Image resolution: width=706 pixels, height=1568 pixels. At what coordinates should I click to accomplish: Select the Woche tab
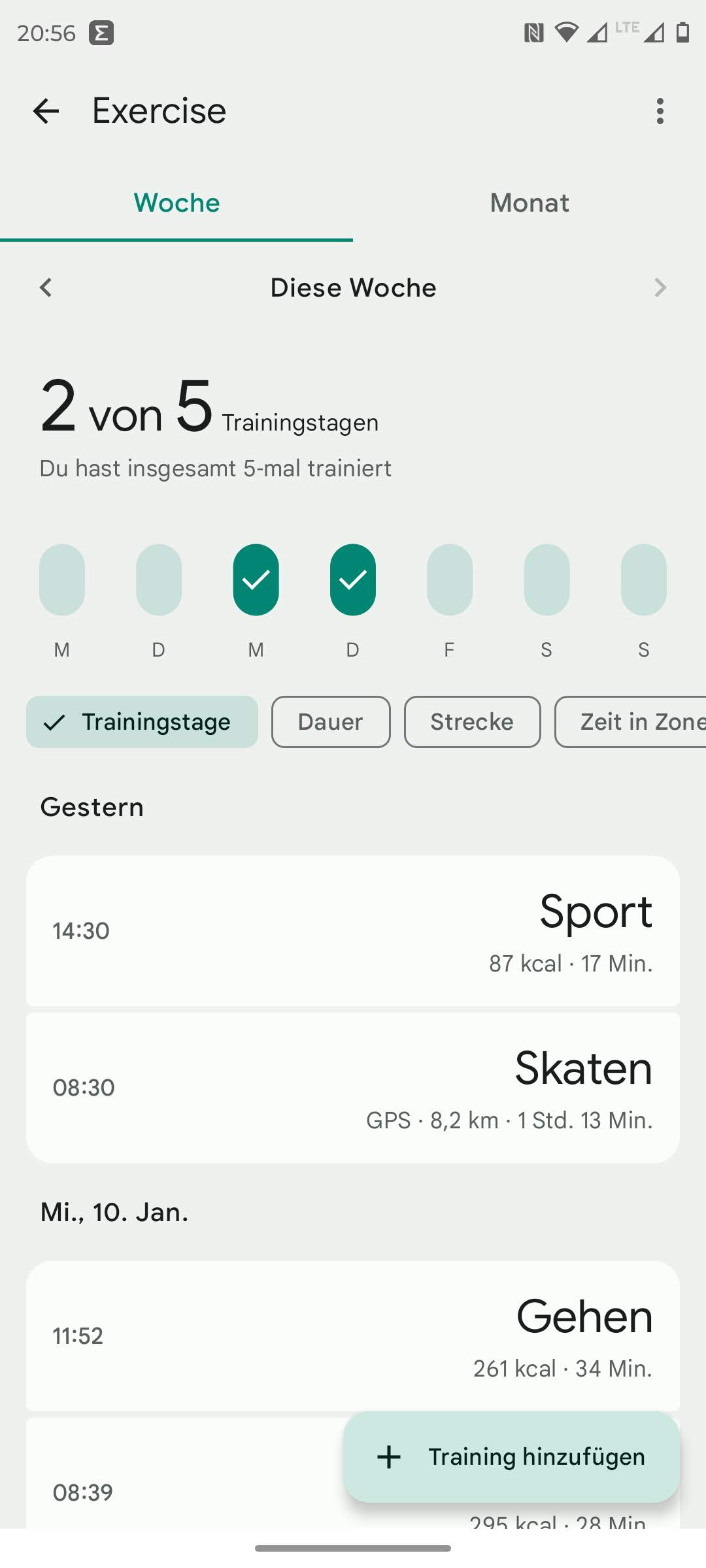pos(176,203)
